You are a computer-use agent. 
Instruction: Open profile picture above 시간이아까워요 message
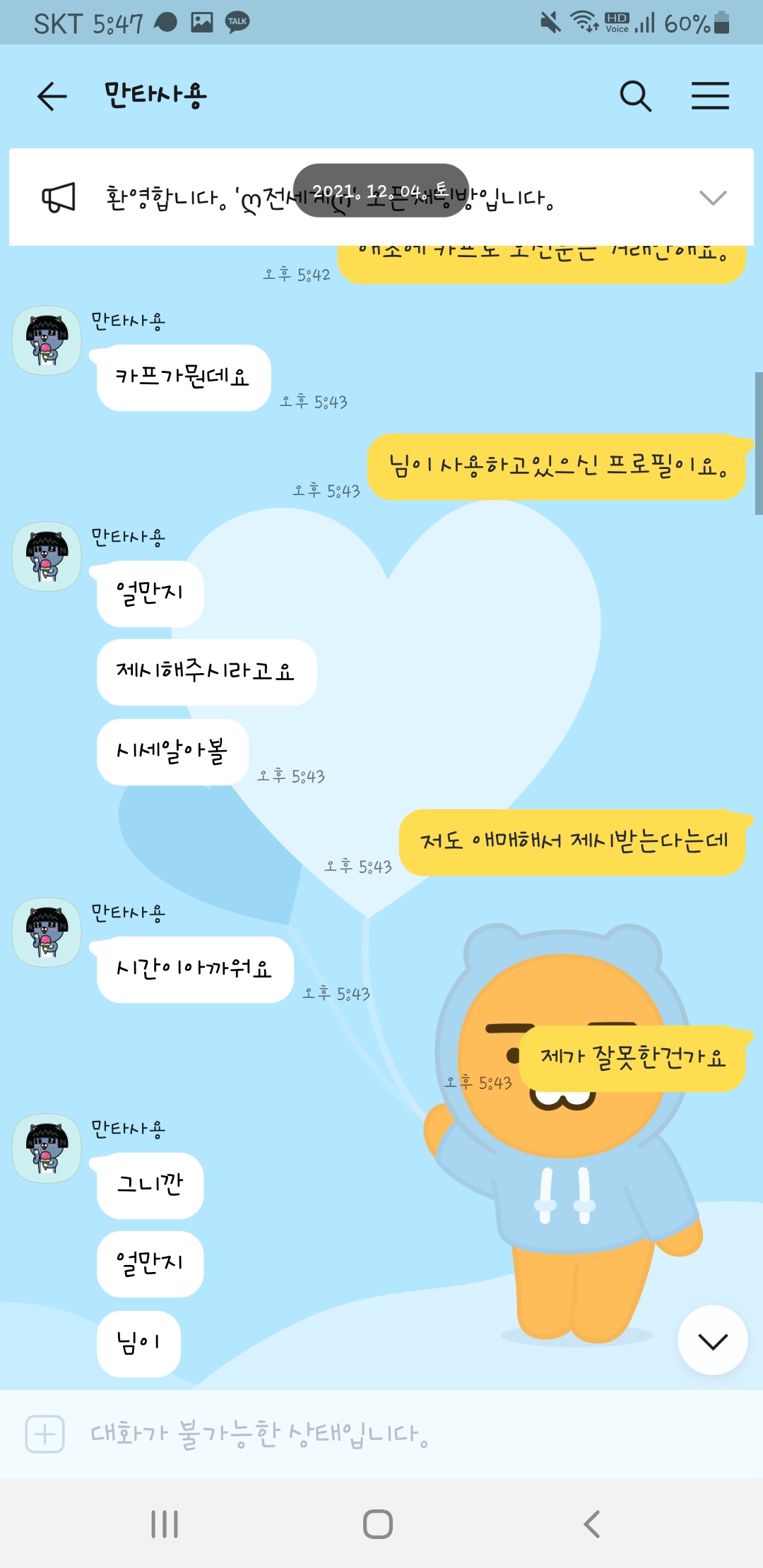click(47, 932)
